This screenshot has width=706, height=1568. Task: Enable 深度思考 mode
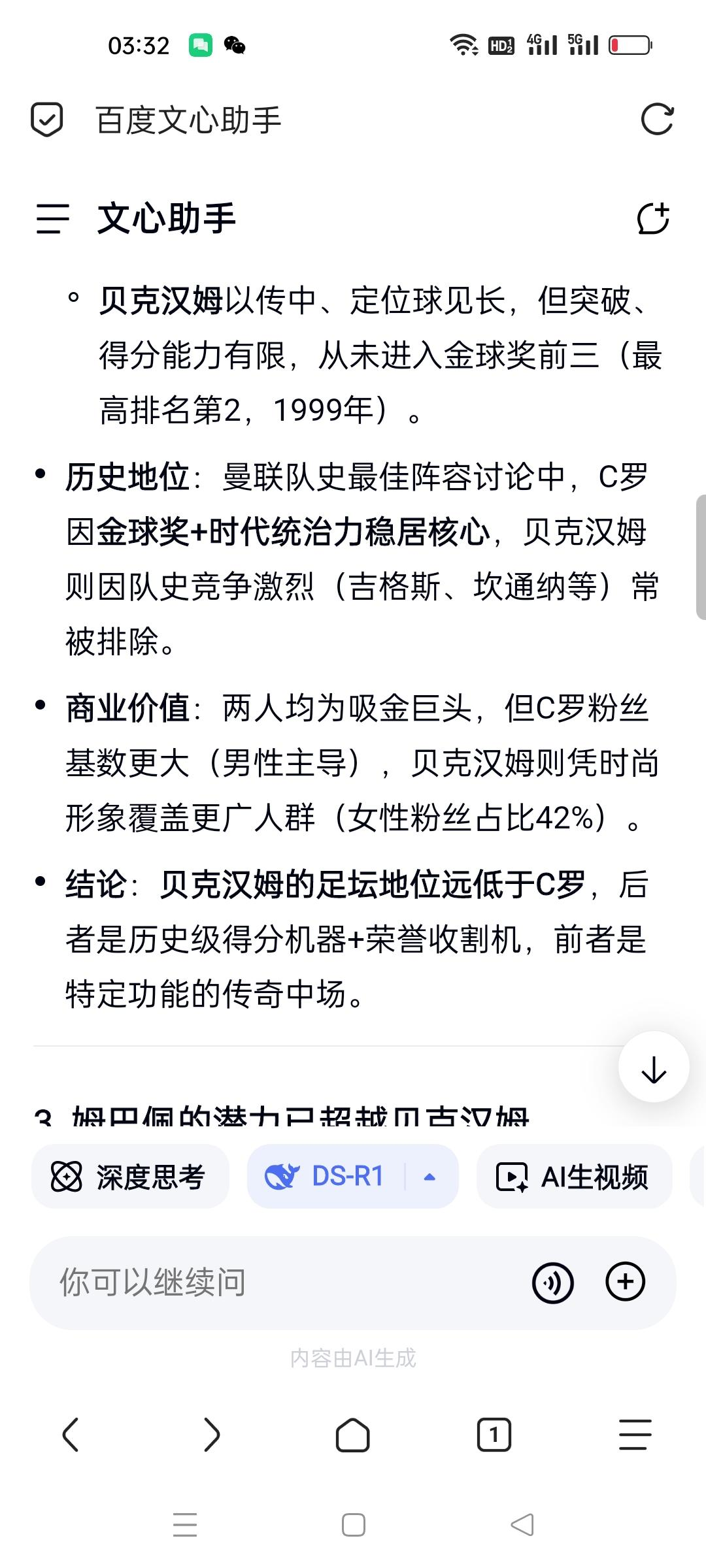(x=130, y=1177)
